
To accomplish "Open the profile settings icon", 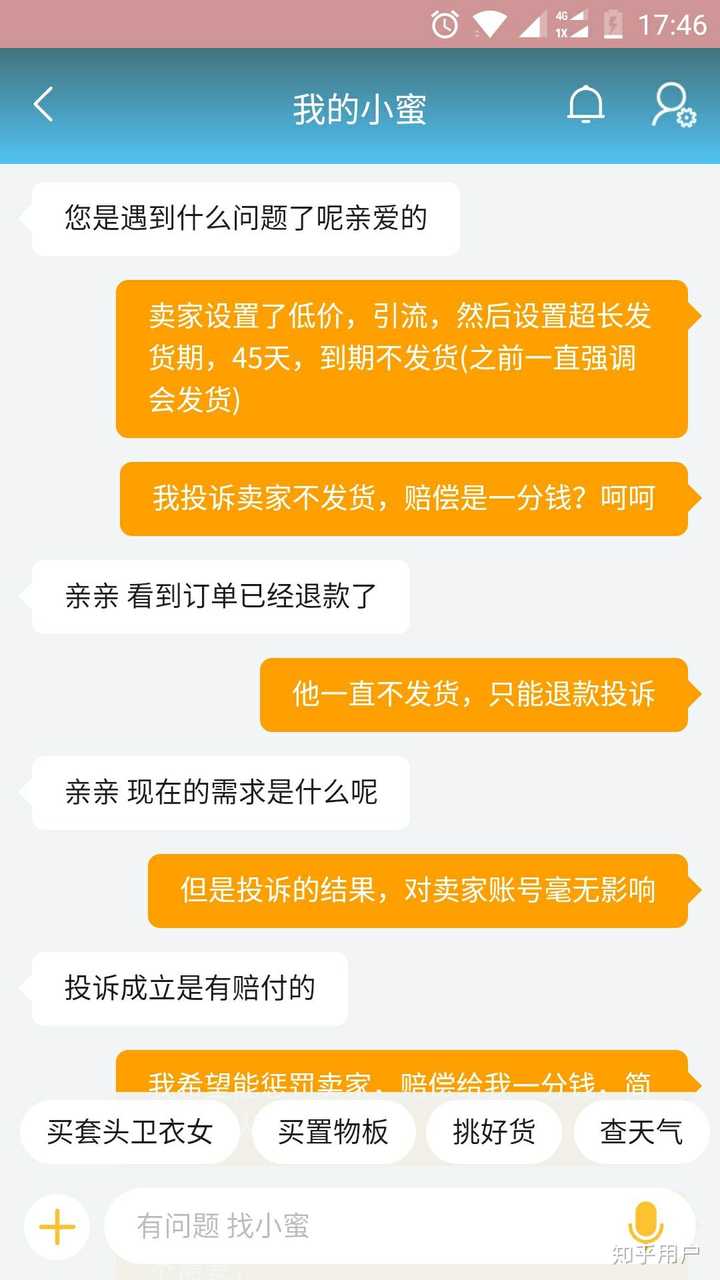I will 673,106.
